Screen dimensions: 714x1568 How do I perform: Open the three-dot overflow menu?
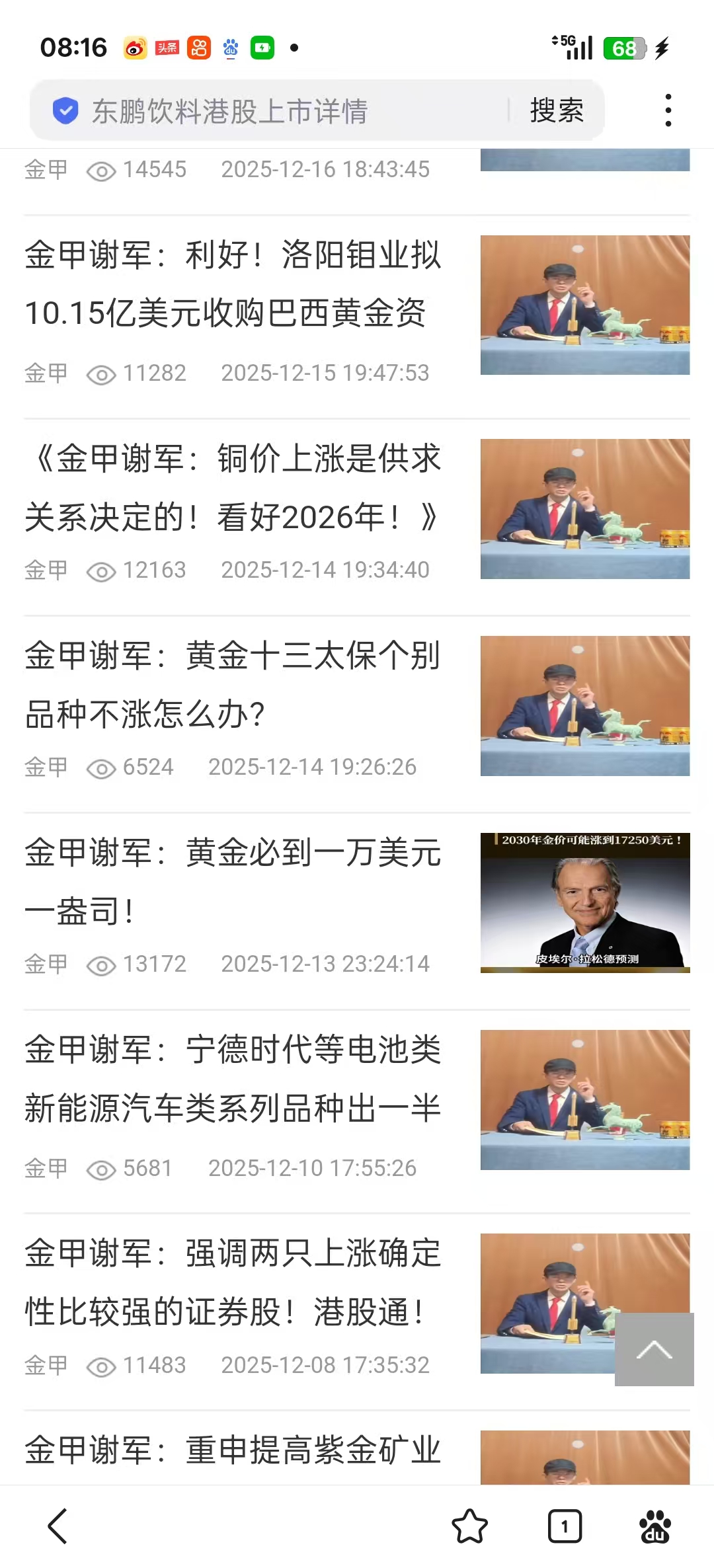tap(668, 110)
